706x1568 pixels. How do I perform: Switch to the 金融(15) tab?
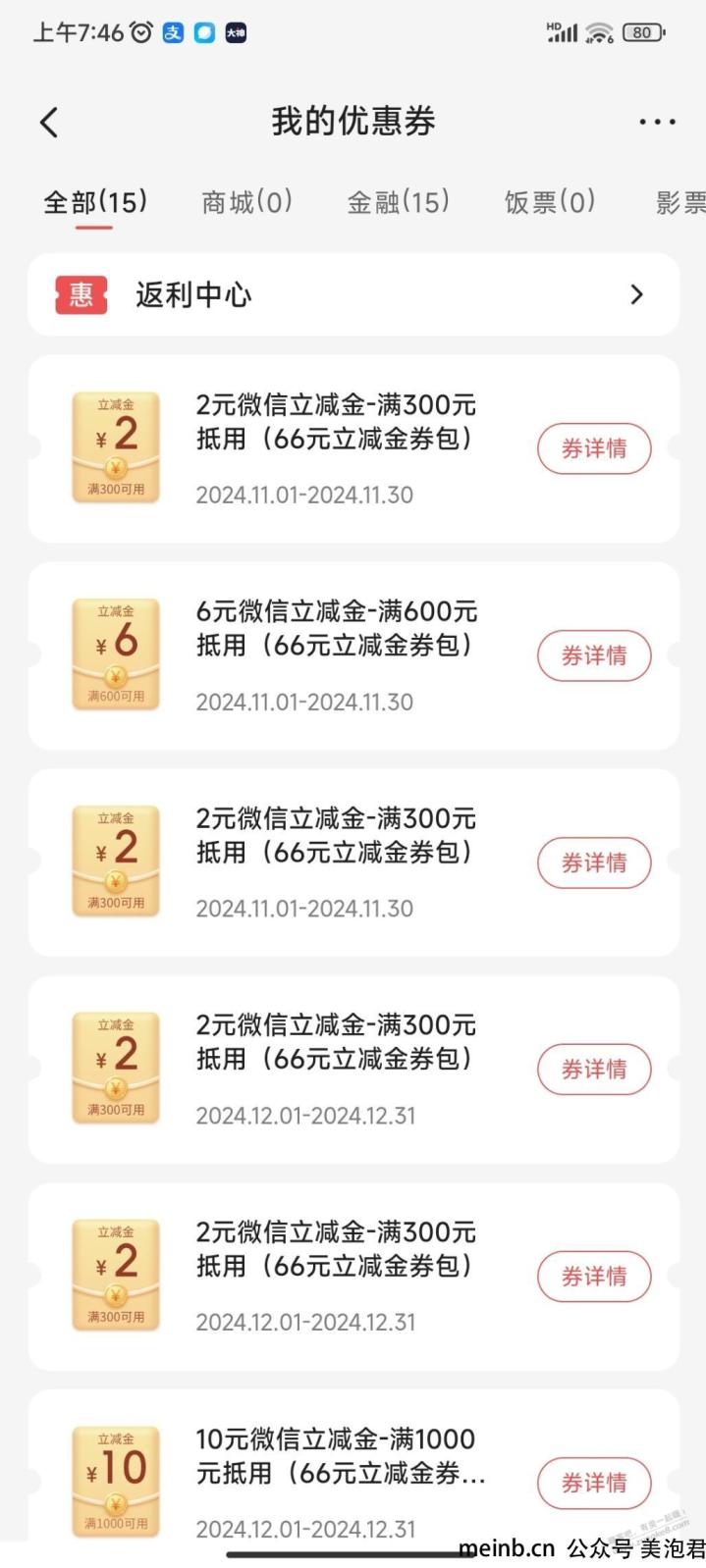(398, 202)
